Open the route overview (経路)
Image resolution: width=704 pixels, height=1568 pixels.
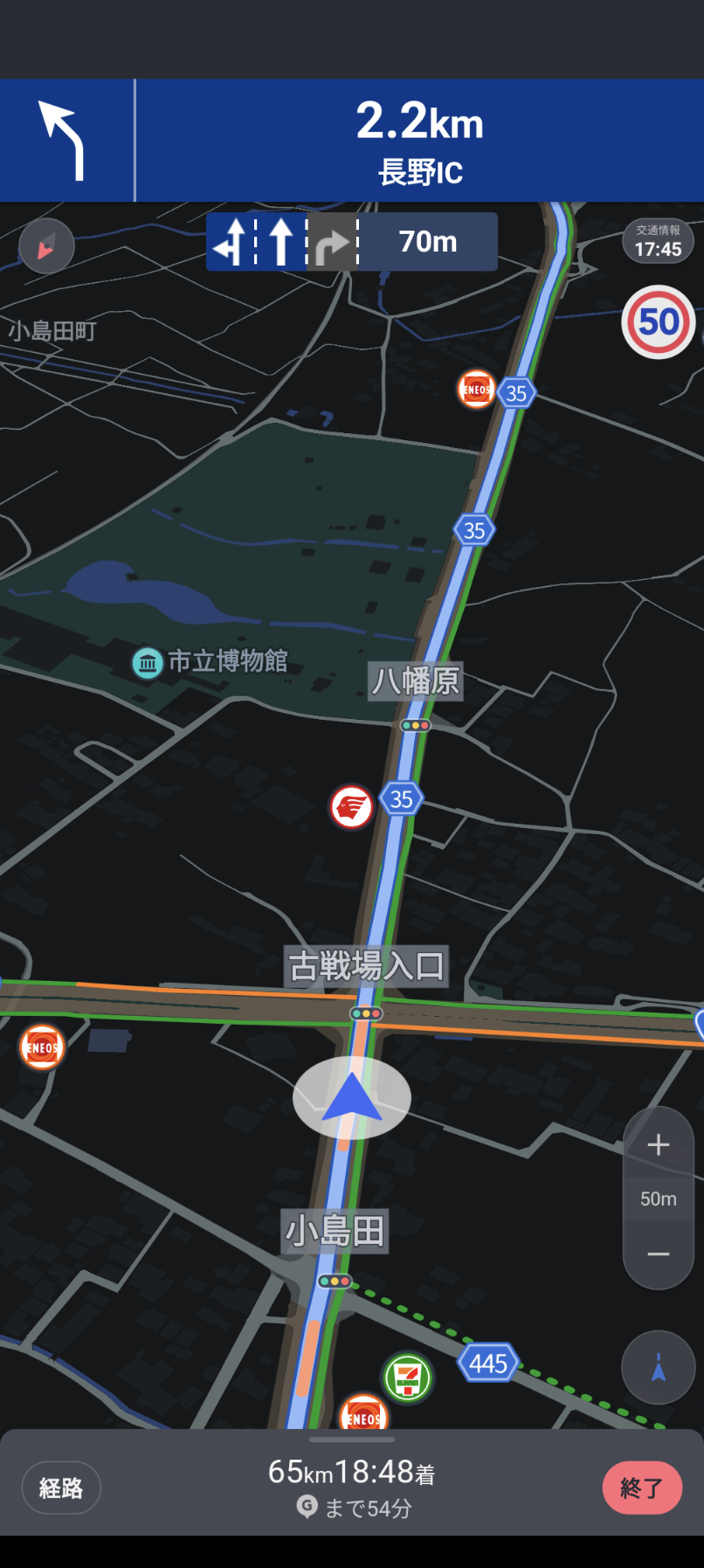pos(61,1488)
